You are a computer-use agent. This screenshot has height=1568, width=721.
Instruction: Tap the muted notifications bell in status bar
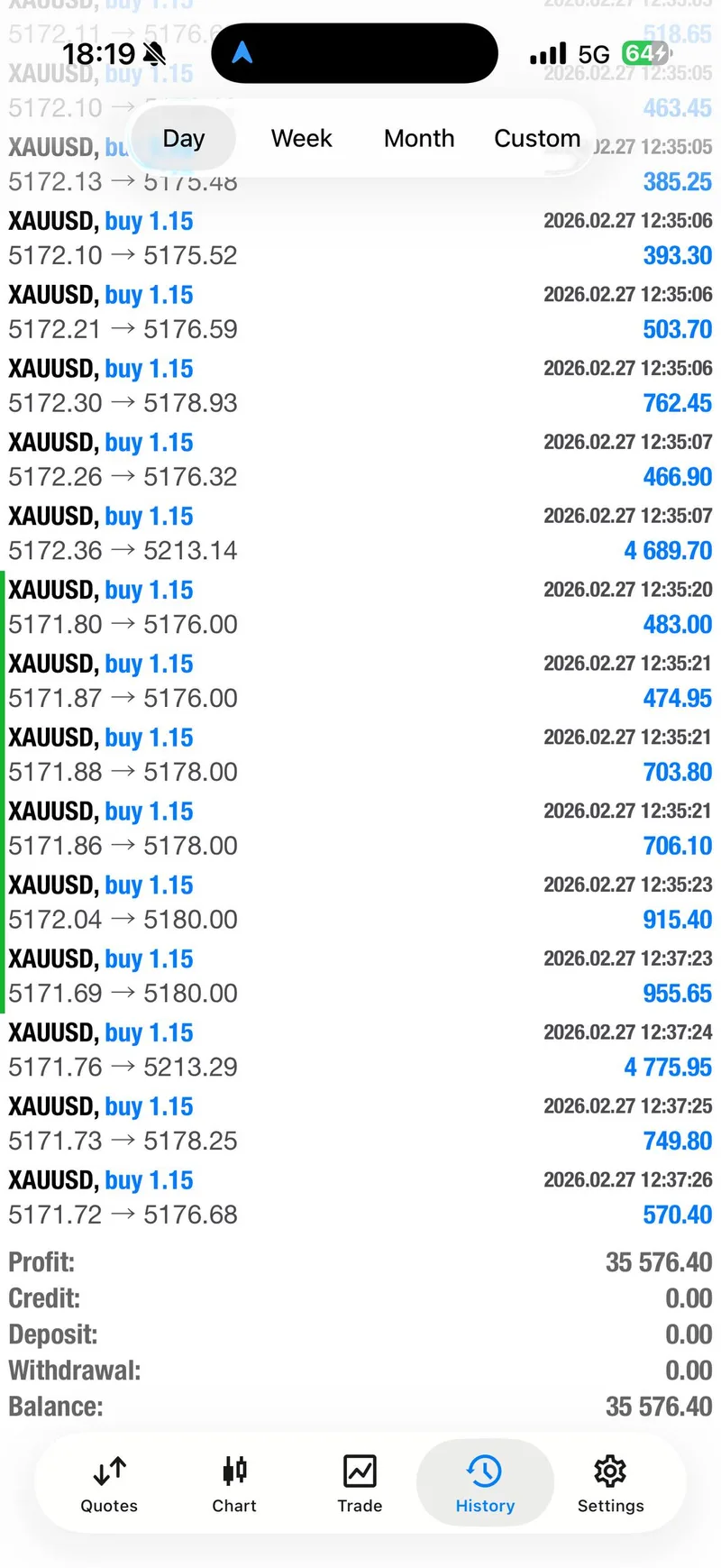tap(155, 52)
